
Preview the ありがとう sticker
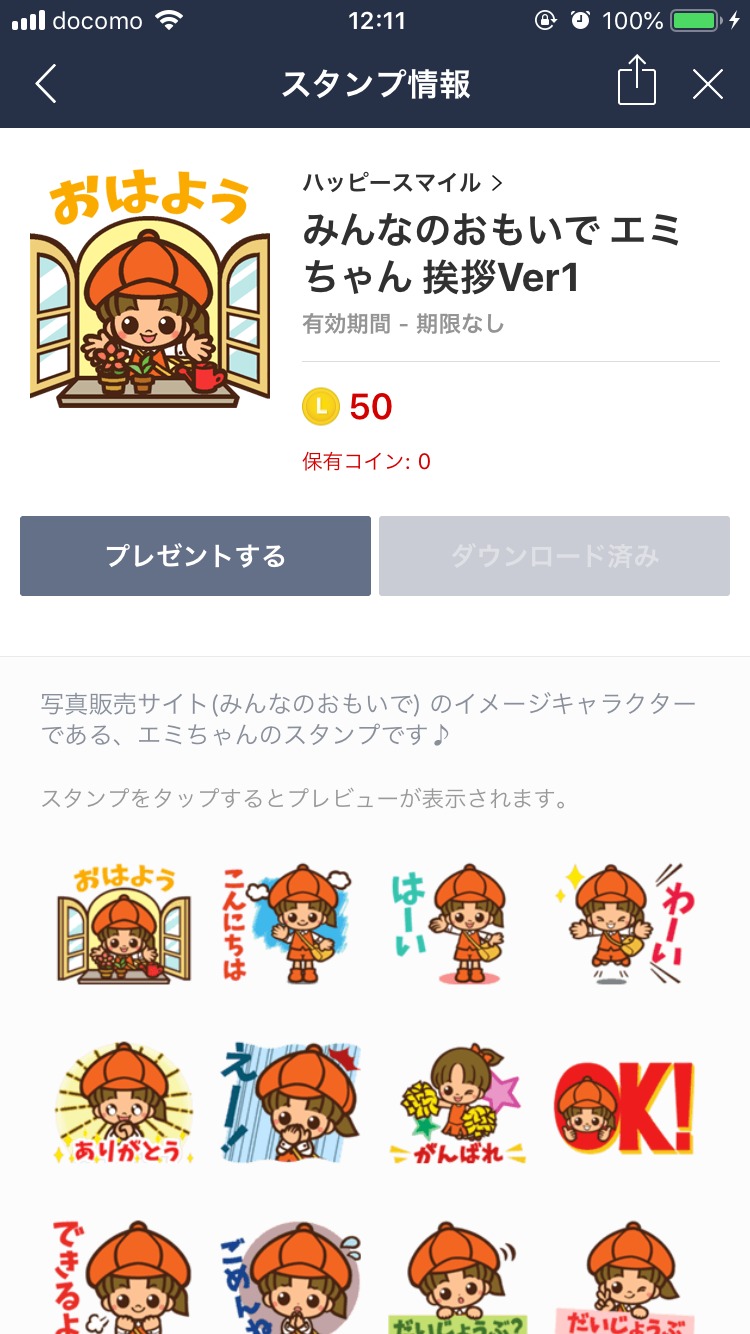pyautogui.click(x=124, y=1104)
